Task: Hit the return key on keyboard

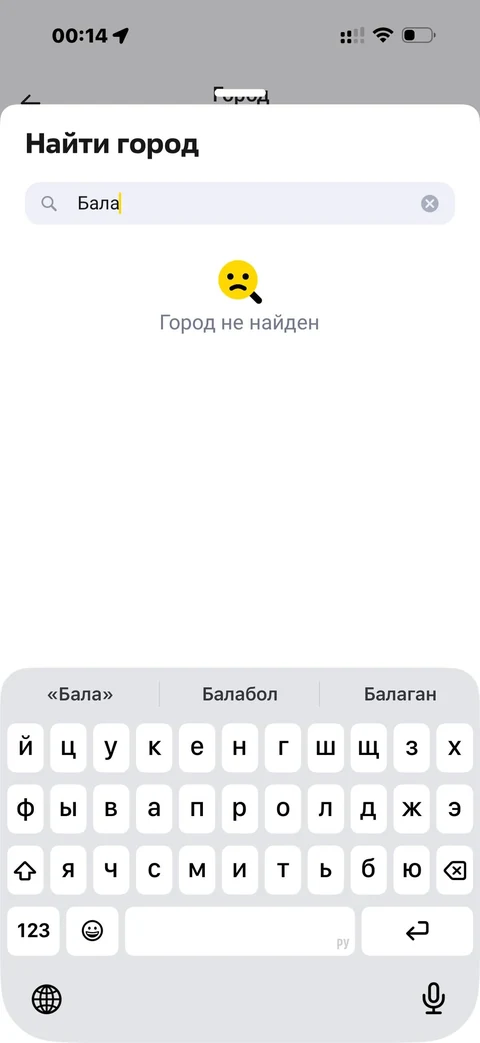Action: pos(417,931)
